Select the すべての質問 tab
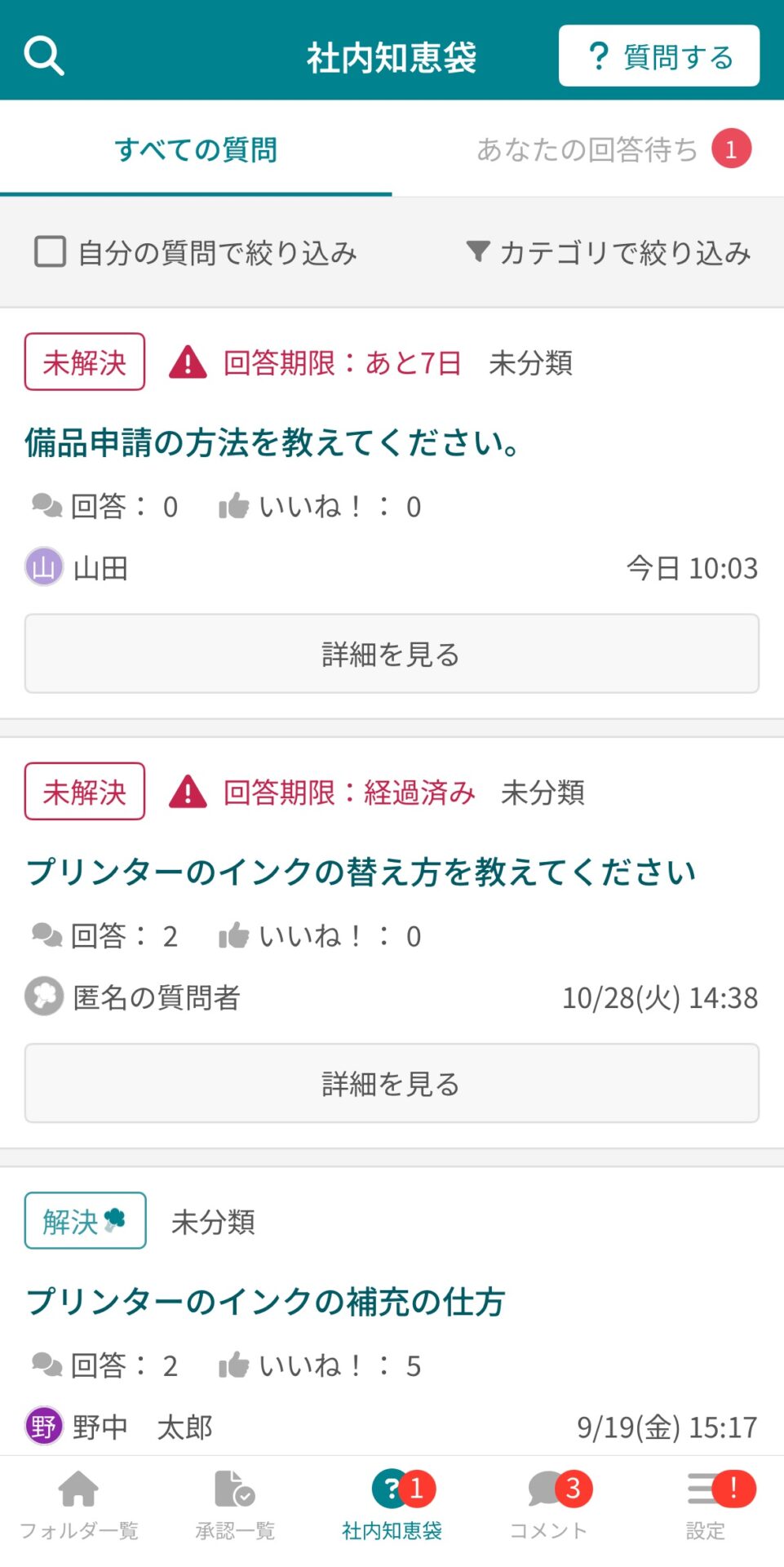The width and height of the screenshot is (784, 1567). (x=197, y=149)
